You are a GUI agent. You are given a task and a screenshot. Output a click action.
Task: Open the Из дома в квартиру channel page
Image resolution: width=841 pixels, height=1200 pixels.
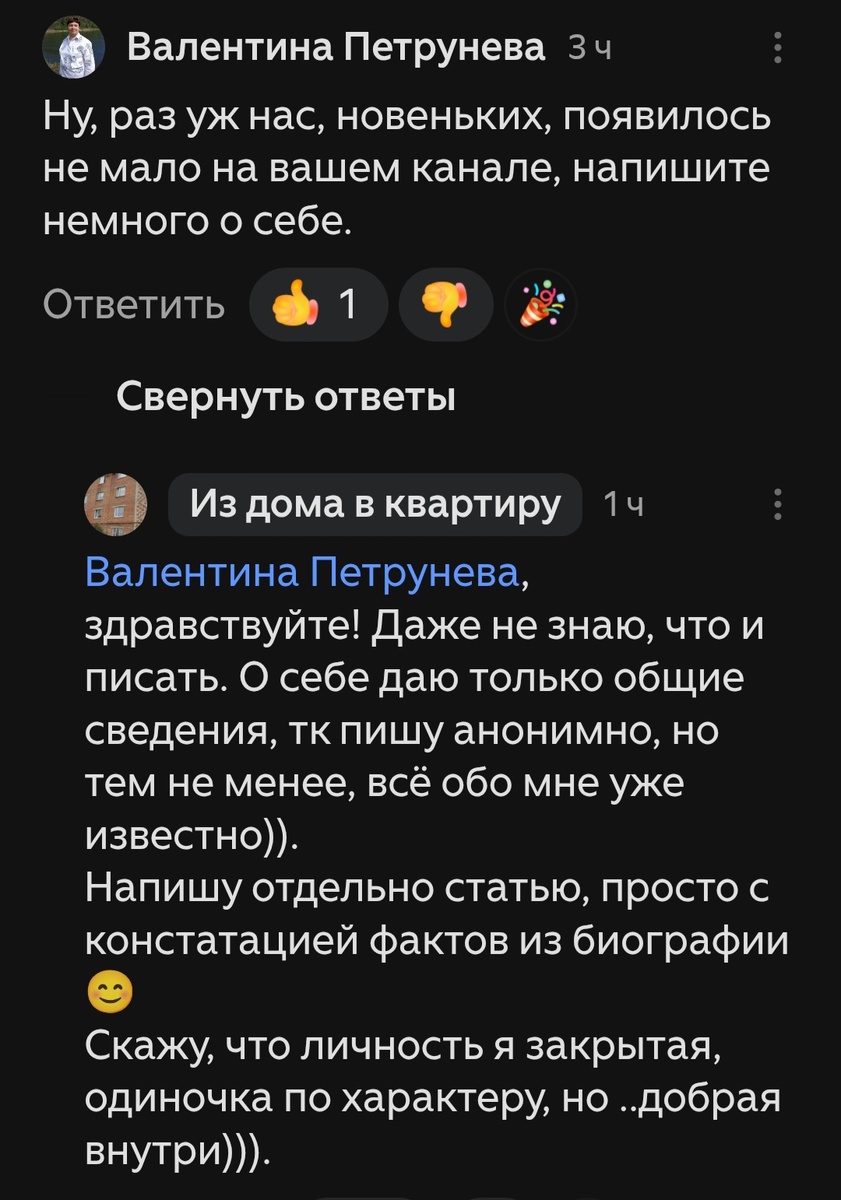(375, 503)
